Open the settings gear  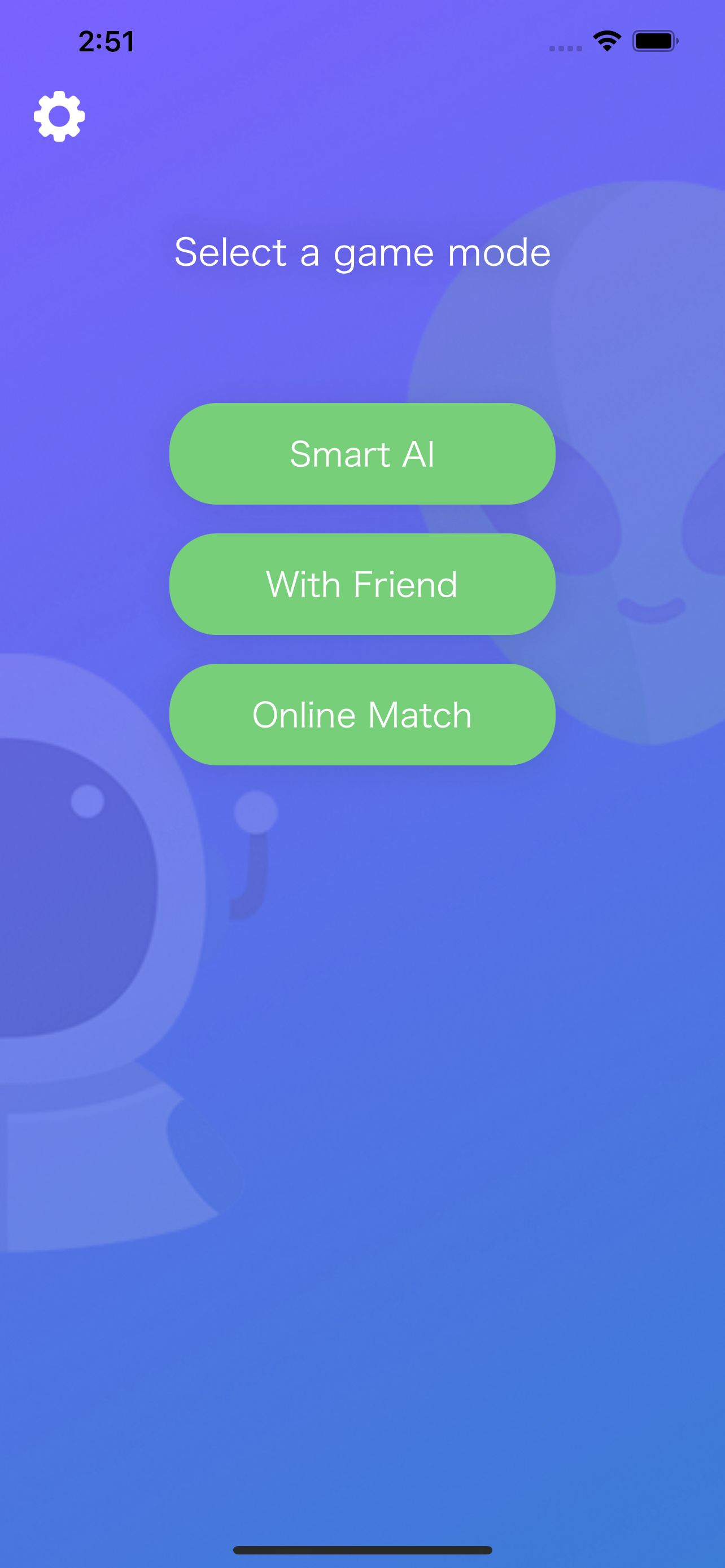[x=59, y=116]
